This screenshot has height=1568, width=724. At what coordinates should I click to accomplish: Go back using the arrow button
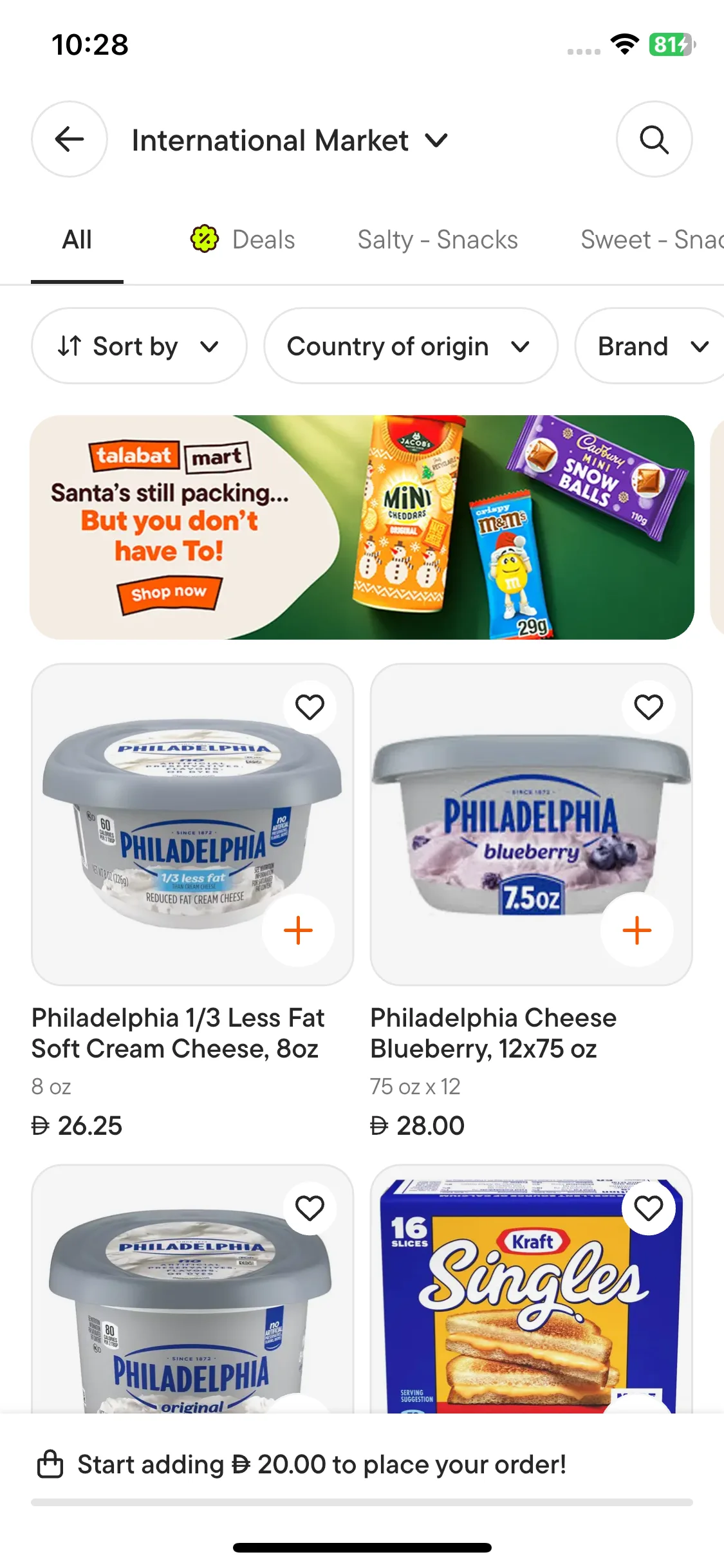pos(70,139)
